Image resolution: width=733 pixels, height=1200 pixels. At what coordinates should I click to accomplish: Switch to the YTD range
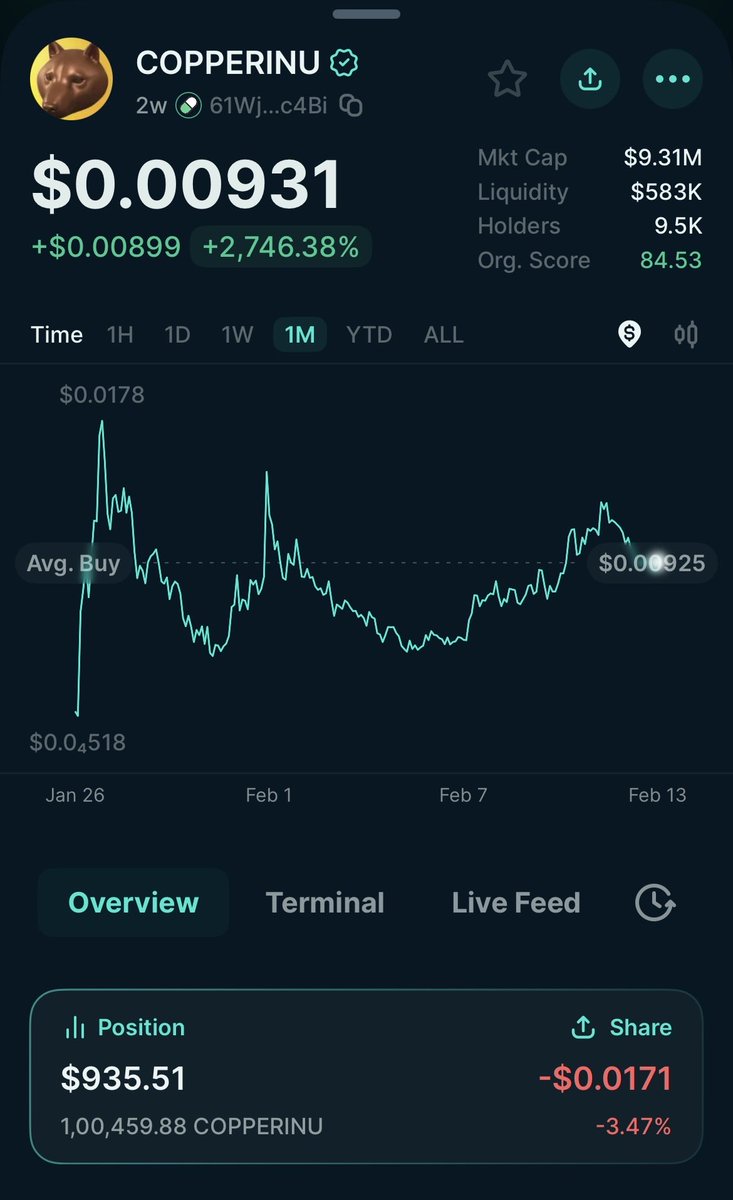(369, 335)
